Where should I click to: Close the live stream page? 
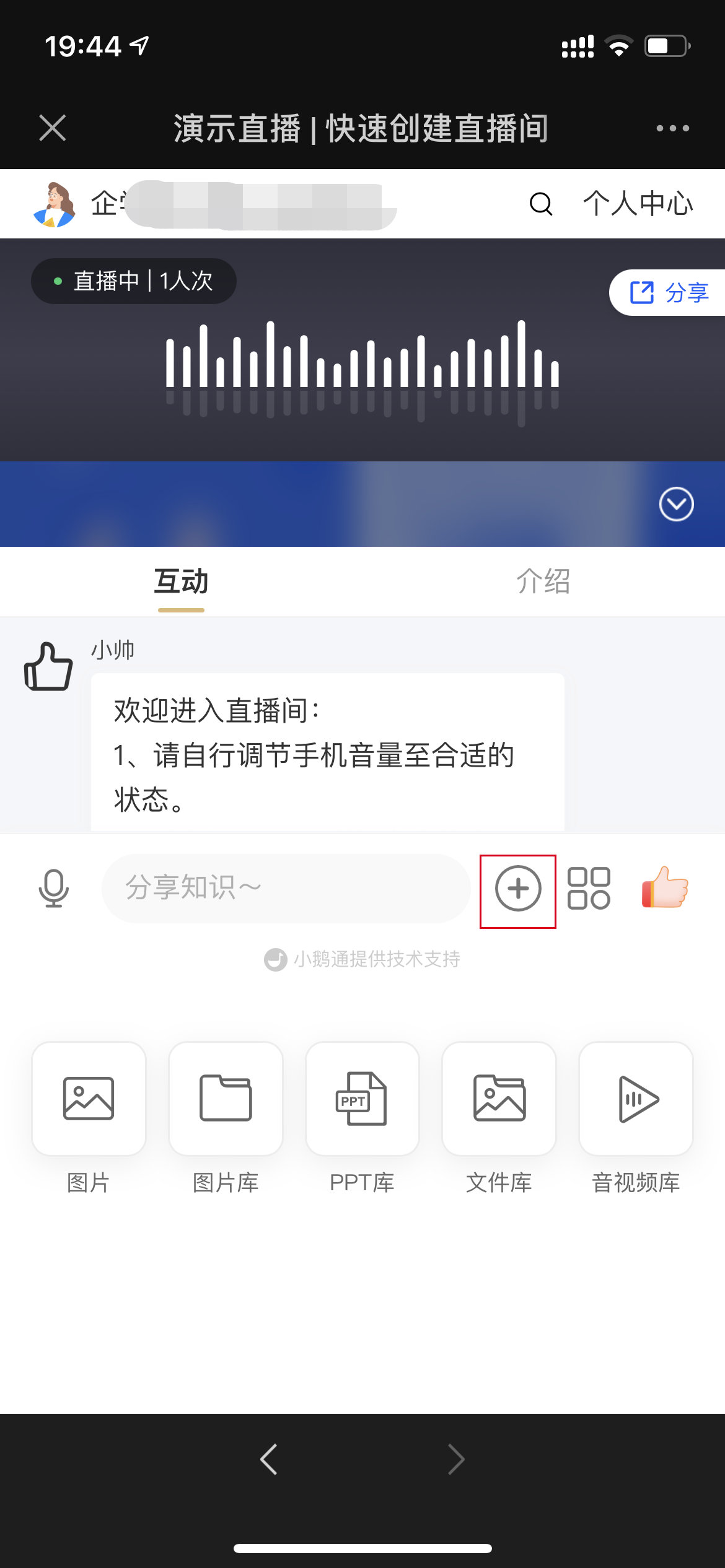53,128
